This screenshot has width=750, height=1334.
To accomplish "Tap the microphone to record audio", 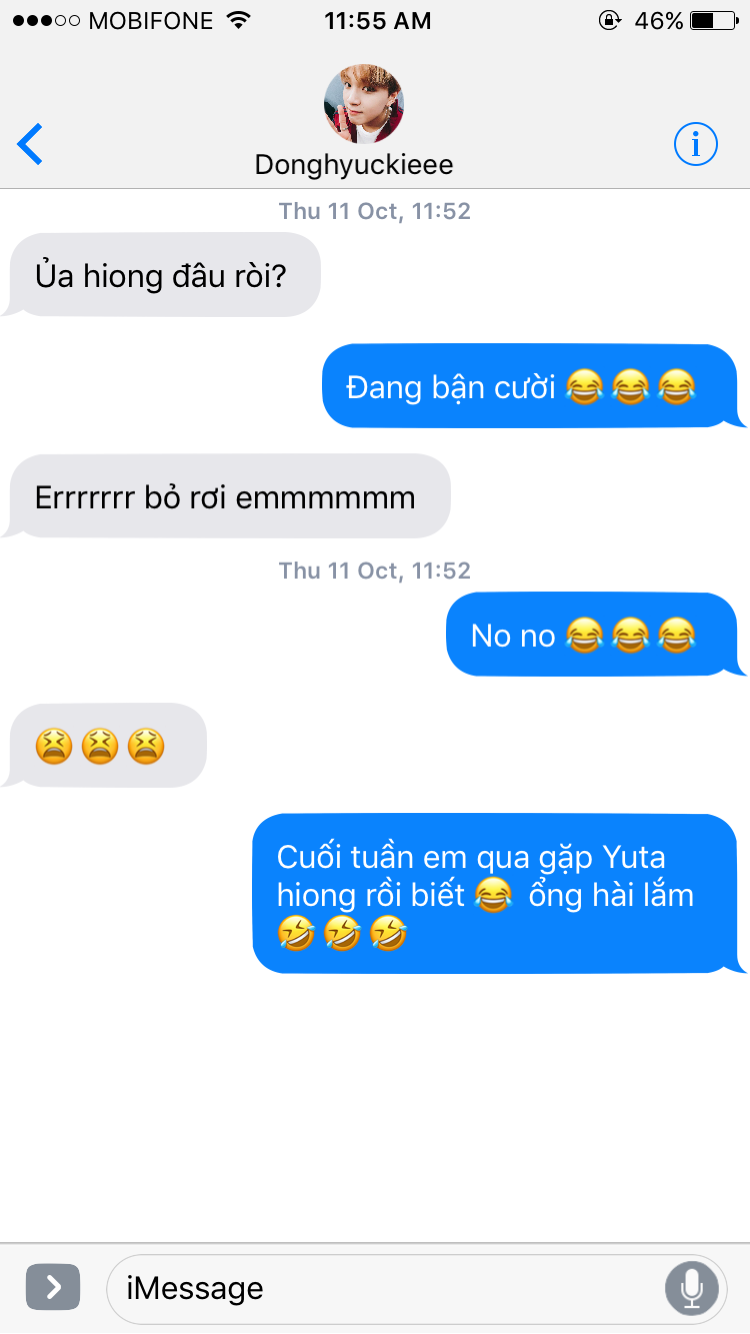I will coord(692,1288).
